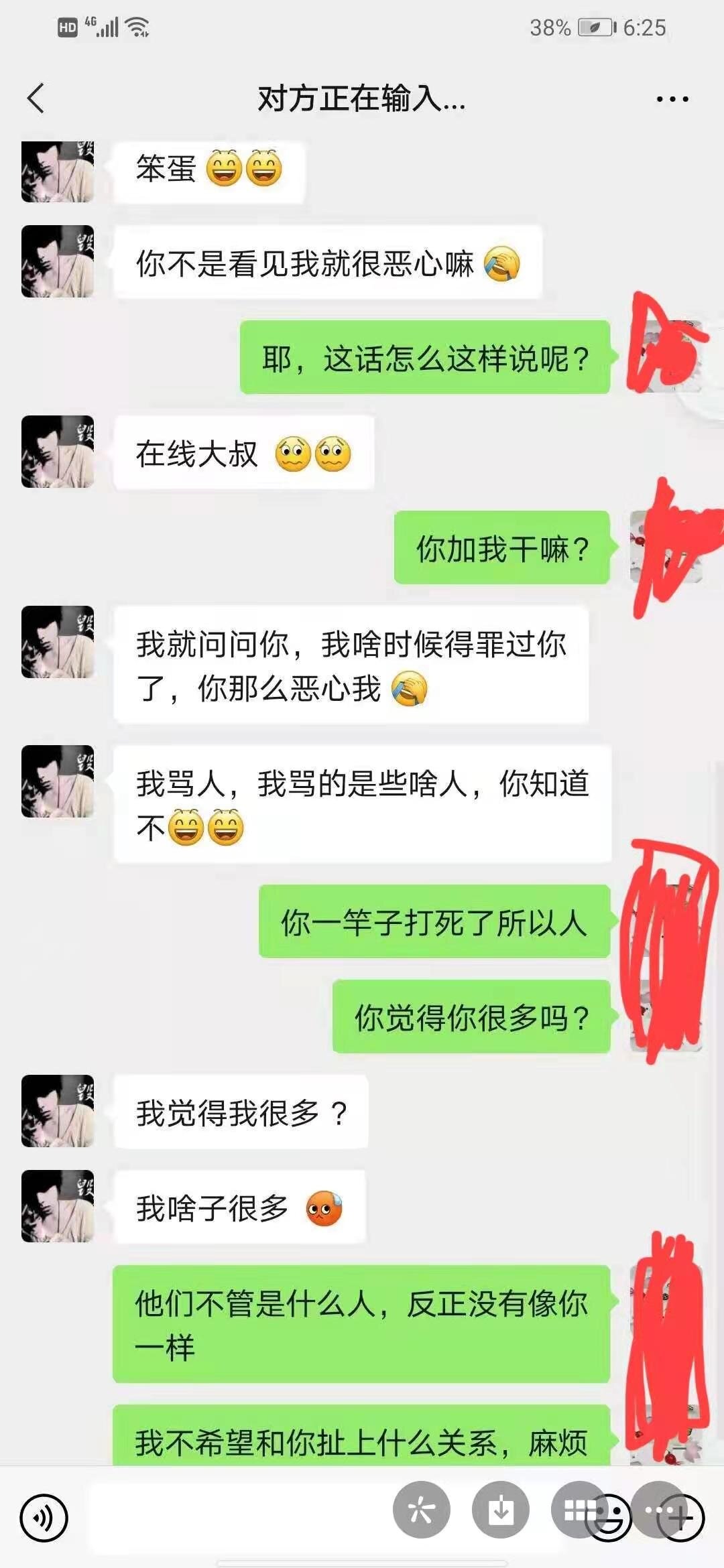Tap the floating download icon

501,1510
